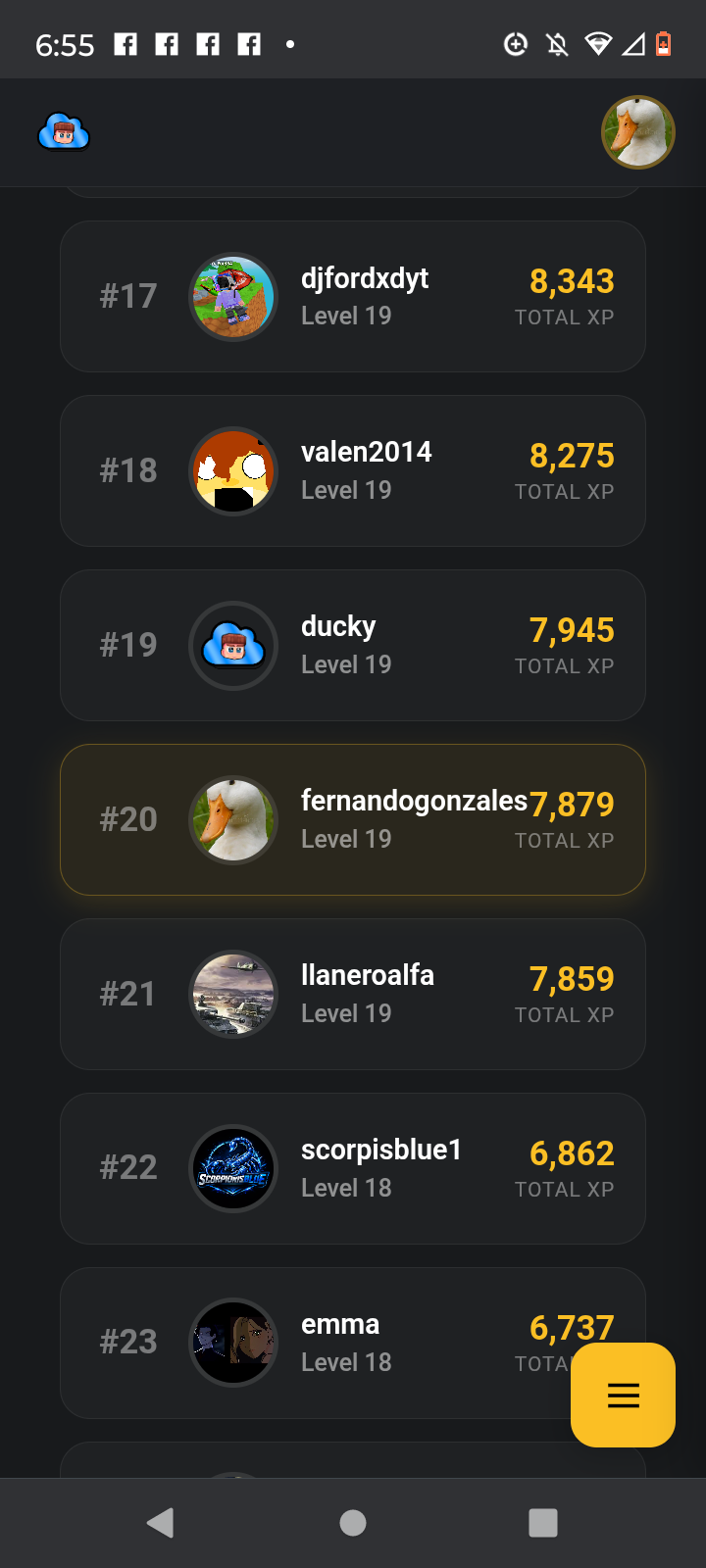Viewport: 706px width, 1568px height.
Task: Open djfordxdyt's leaderboard entry
Action: [353, 296]
